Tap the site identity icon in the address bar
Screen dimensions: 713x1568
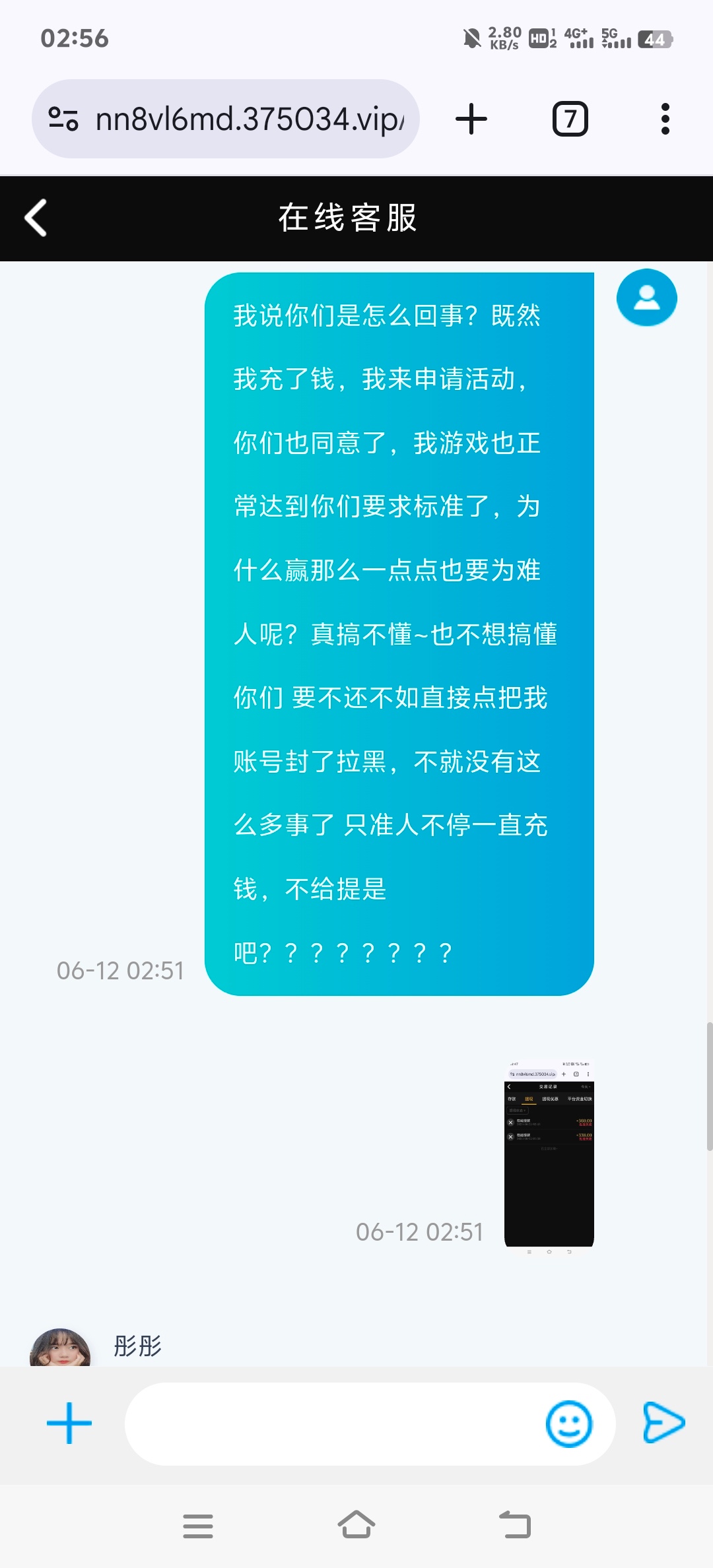pos(63,117)
